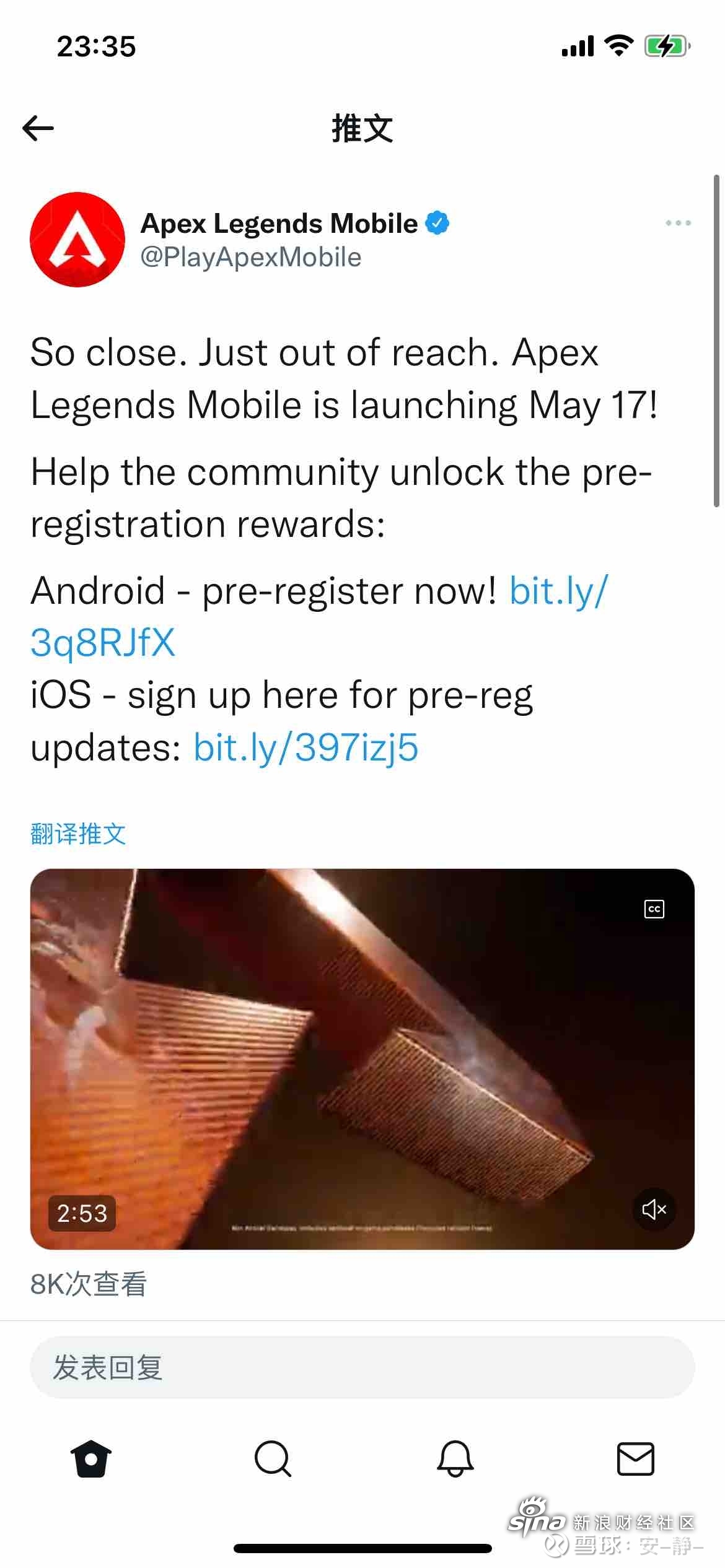
Task: Open Apex Legends Mobile profile avatar
Action: [77, 240]
